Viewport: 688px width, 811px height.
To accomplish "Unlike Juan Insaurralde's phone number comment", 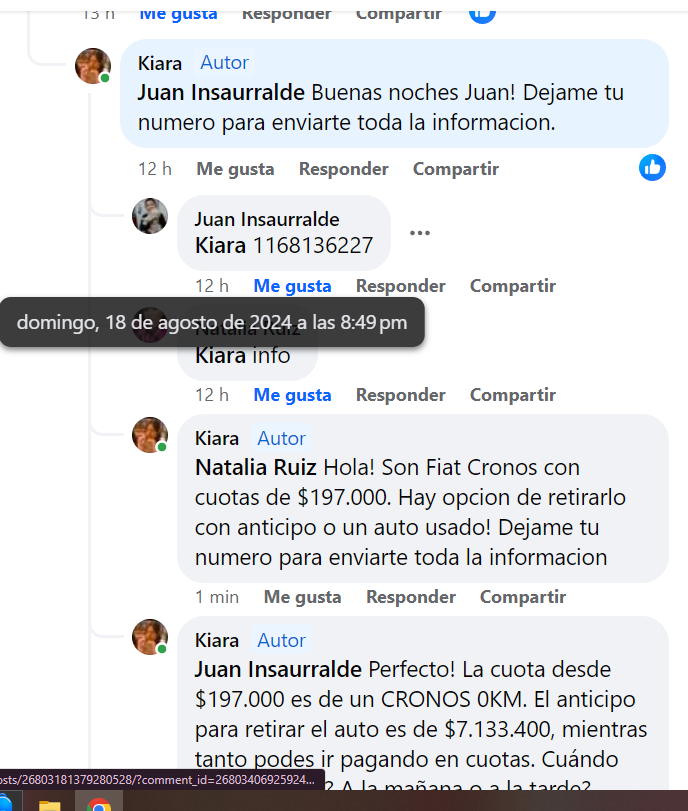I will (292, 286).
